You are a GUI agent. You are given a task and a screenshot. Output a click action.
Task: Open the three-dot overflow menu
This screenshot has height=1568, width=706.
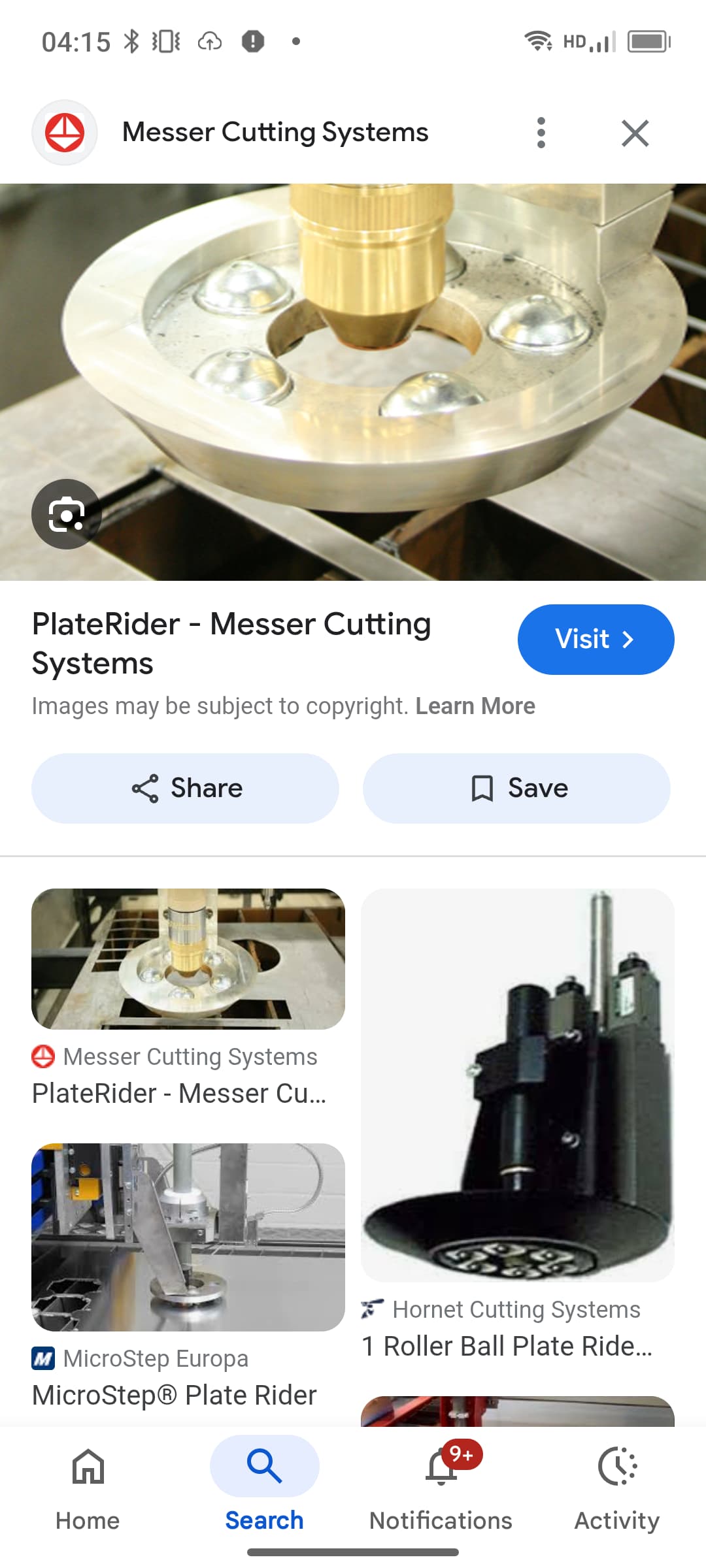[x=541, y=133]
